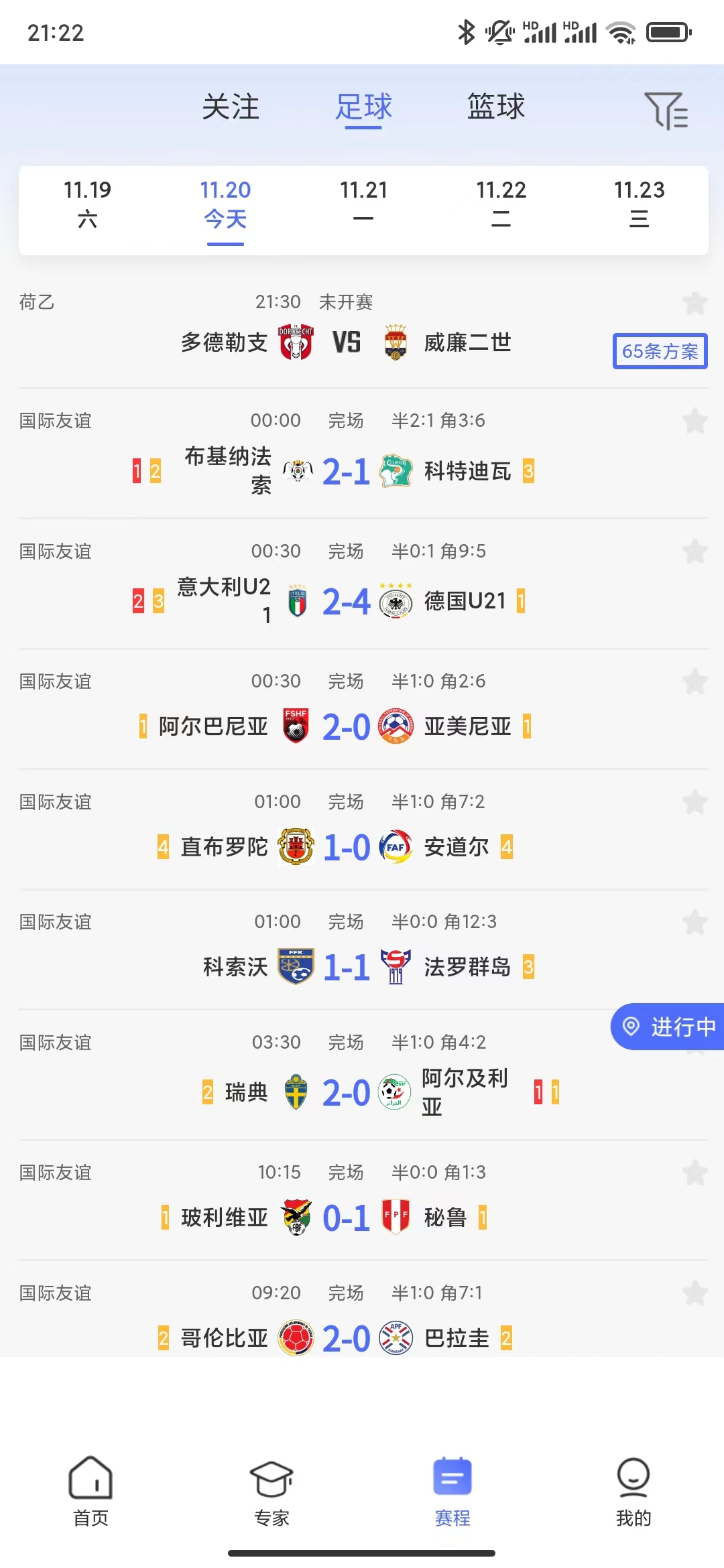Switch to the 篮球 tab

tap(496, 107)
